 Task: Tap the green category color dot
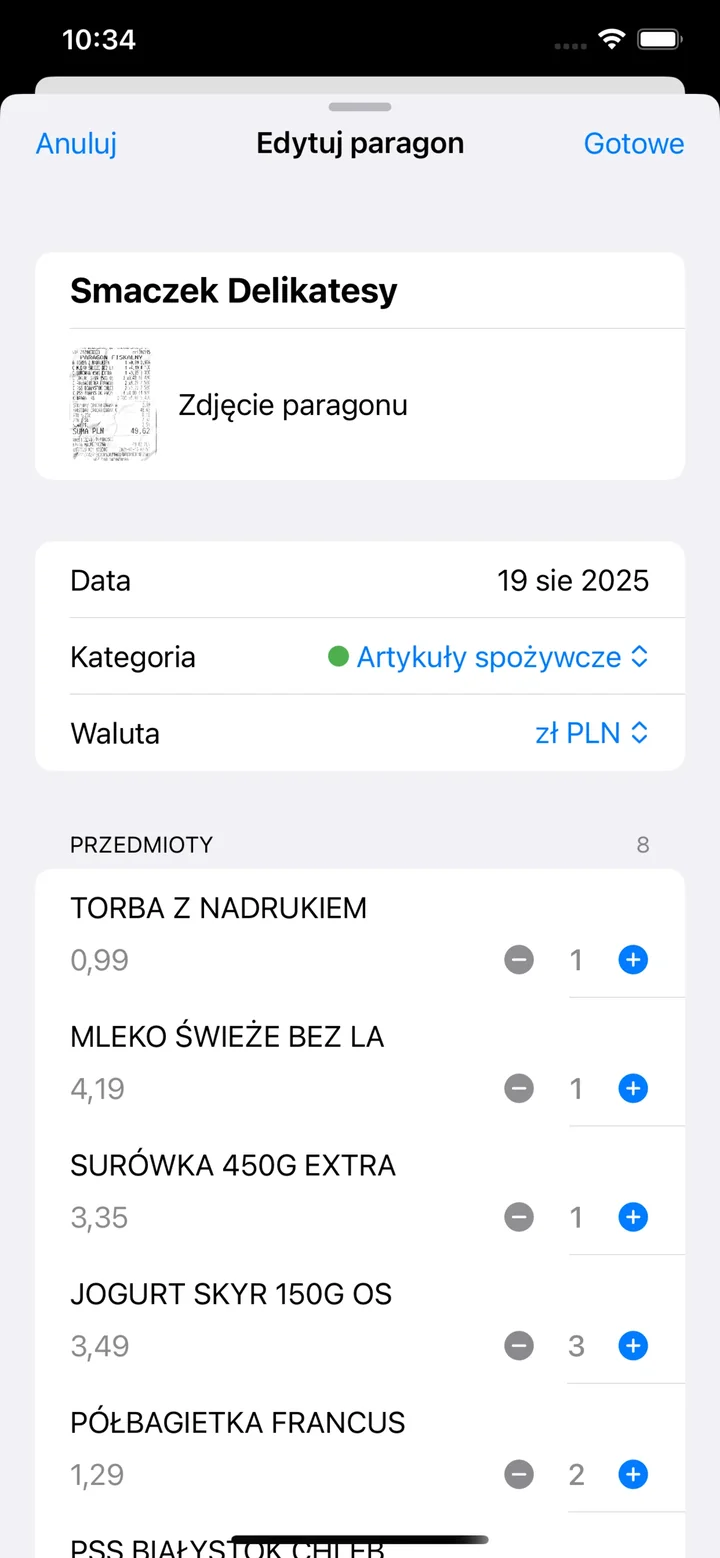pos(337,656)
